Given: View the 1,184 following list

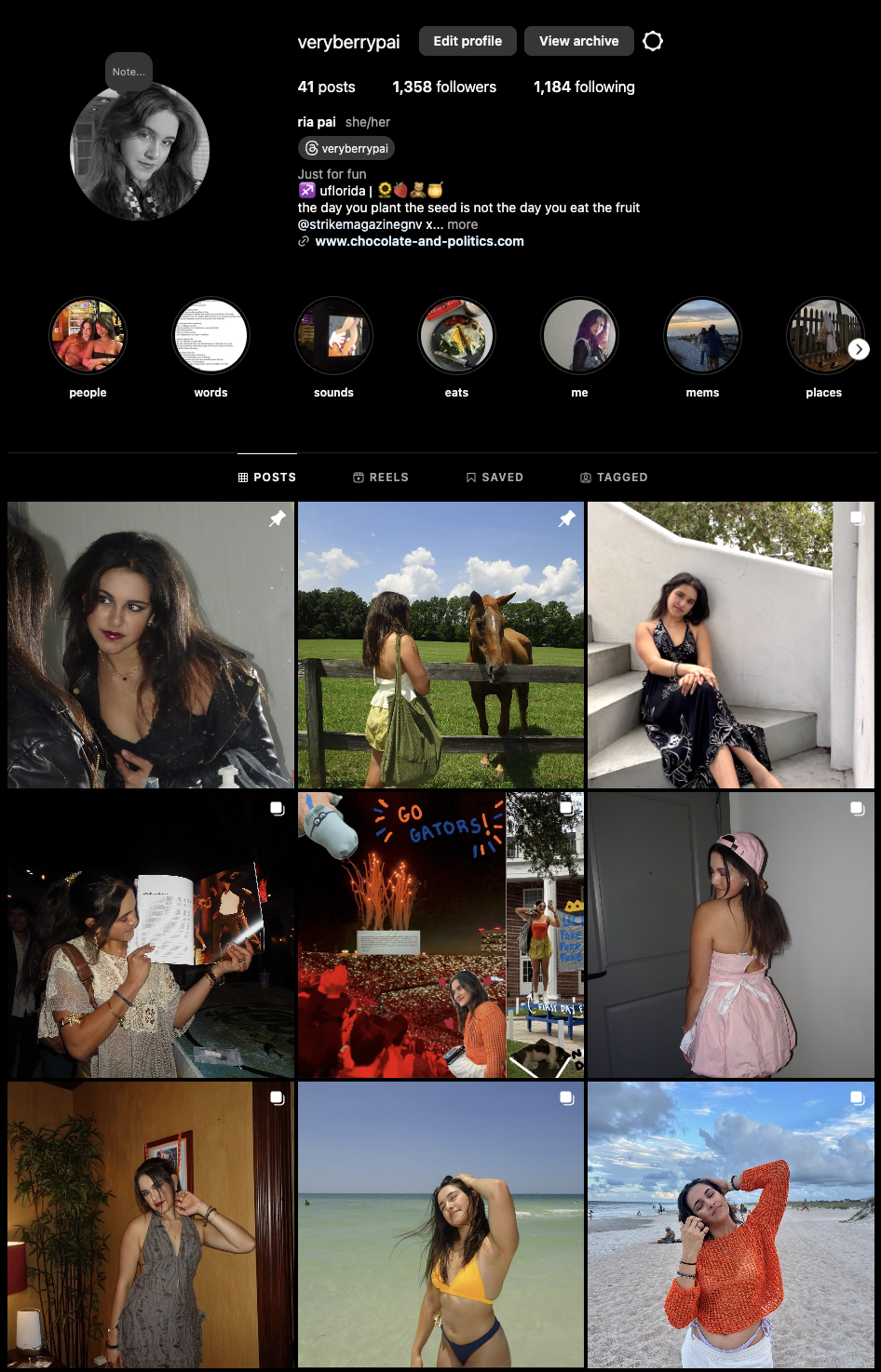Looking at the screenshot, I should [584, 87].
